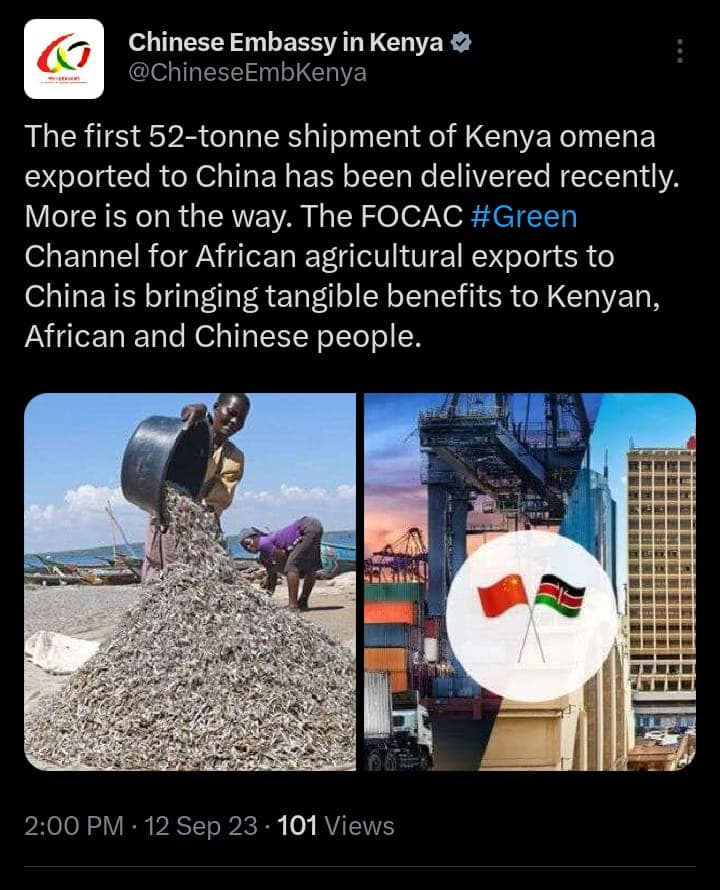
Task: Open the #Green hashtag
Action: pyautogui.click(x=522, y=216)
